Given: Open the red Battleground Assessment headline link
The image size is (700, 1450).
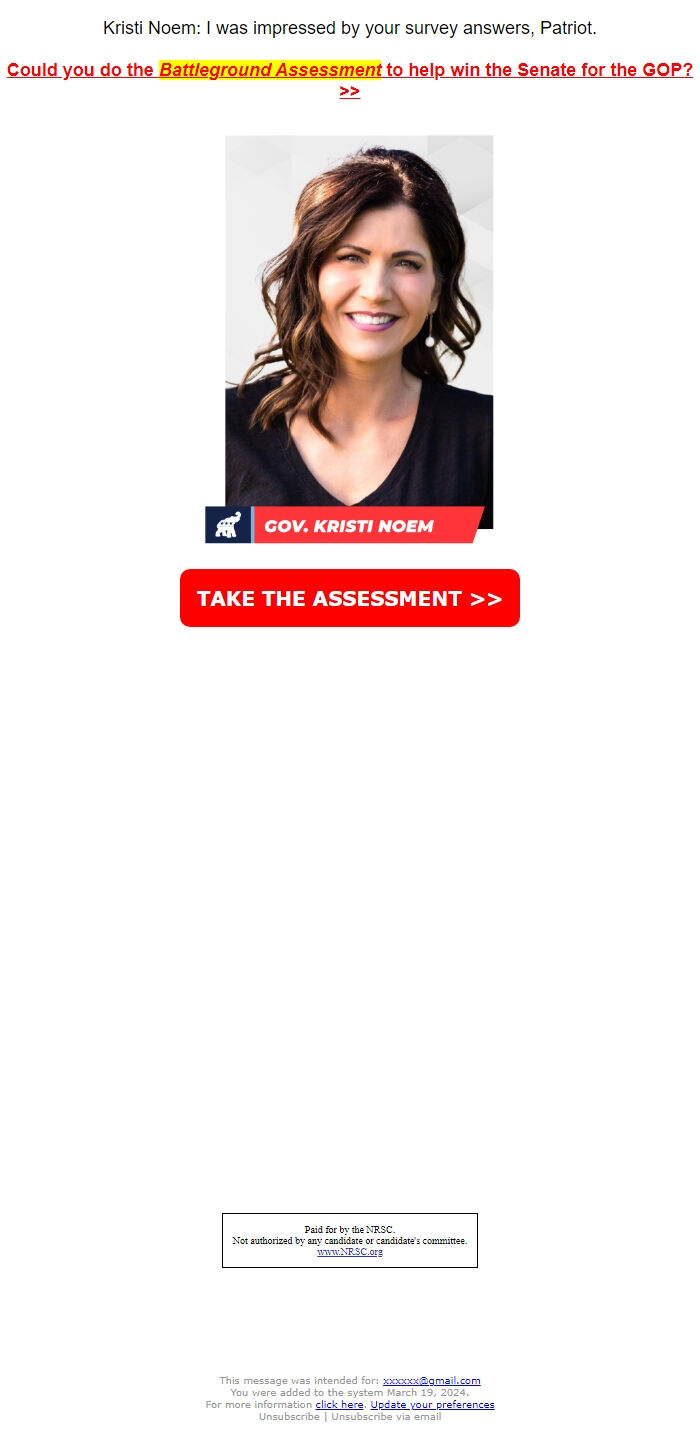Looking at the screenshot, I should point(350,80).
